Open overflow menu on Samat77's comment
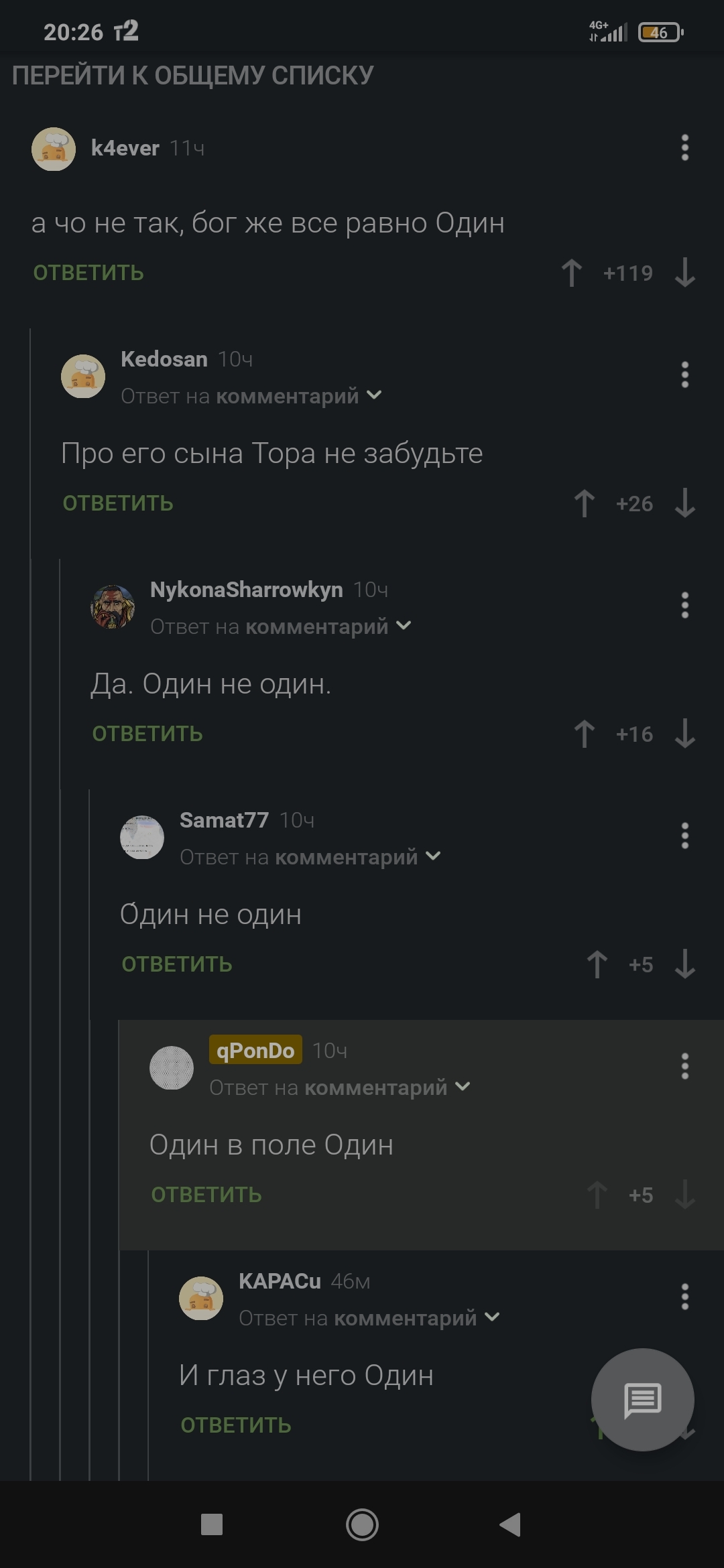The height and width of the screenshot is (1568, 724). click(x=684, y=836)
